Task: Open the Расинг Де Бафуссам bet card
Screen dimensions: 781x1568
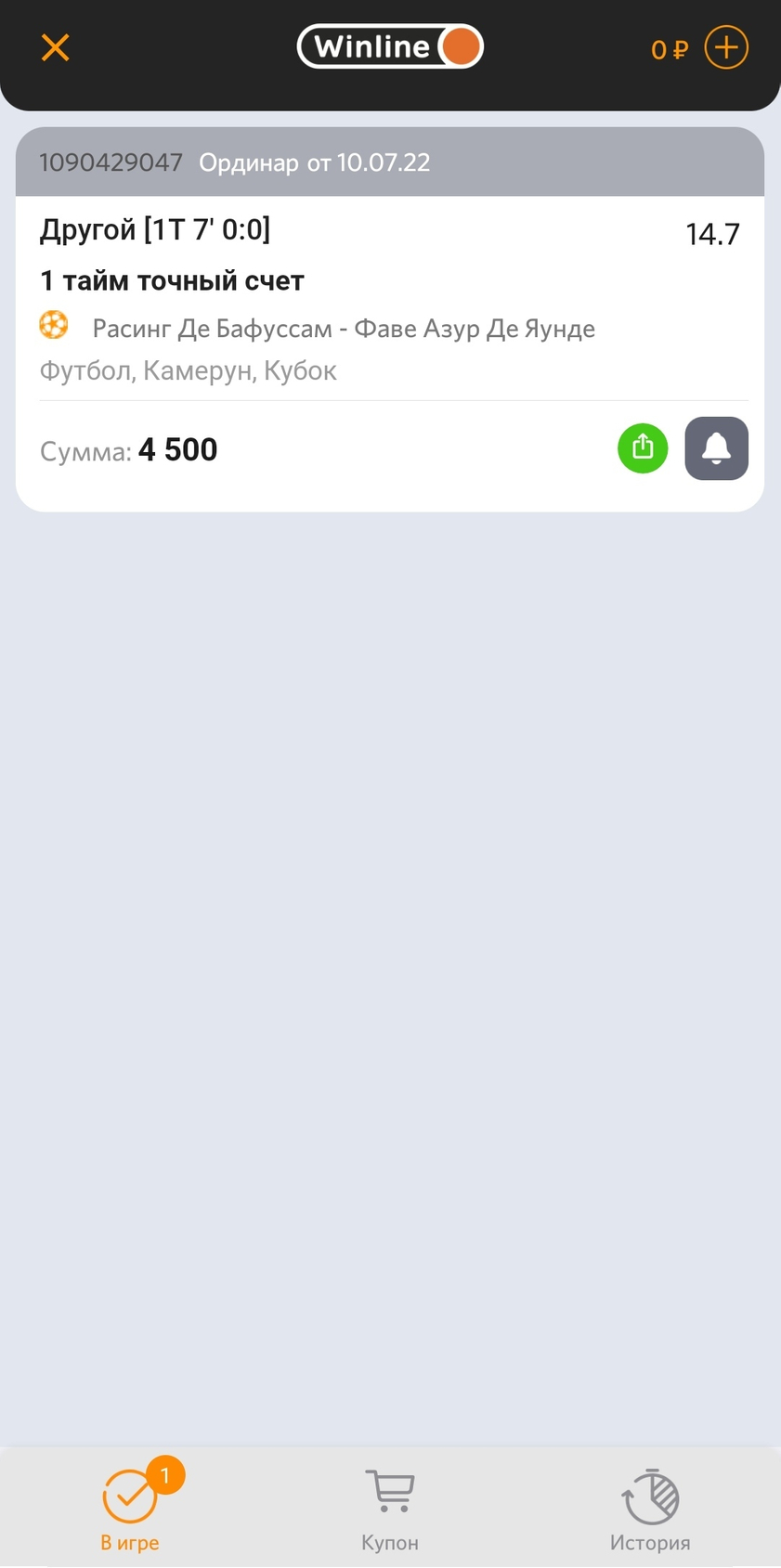Action: (x=390, y=319)
